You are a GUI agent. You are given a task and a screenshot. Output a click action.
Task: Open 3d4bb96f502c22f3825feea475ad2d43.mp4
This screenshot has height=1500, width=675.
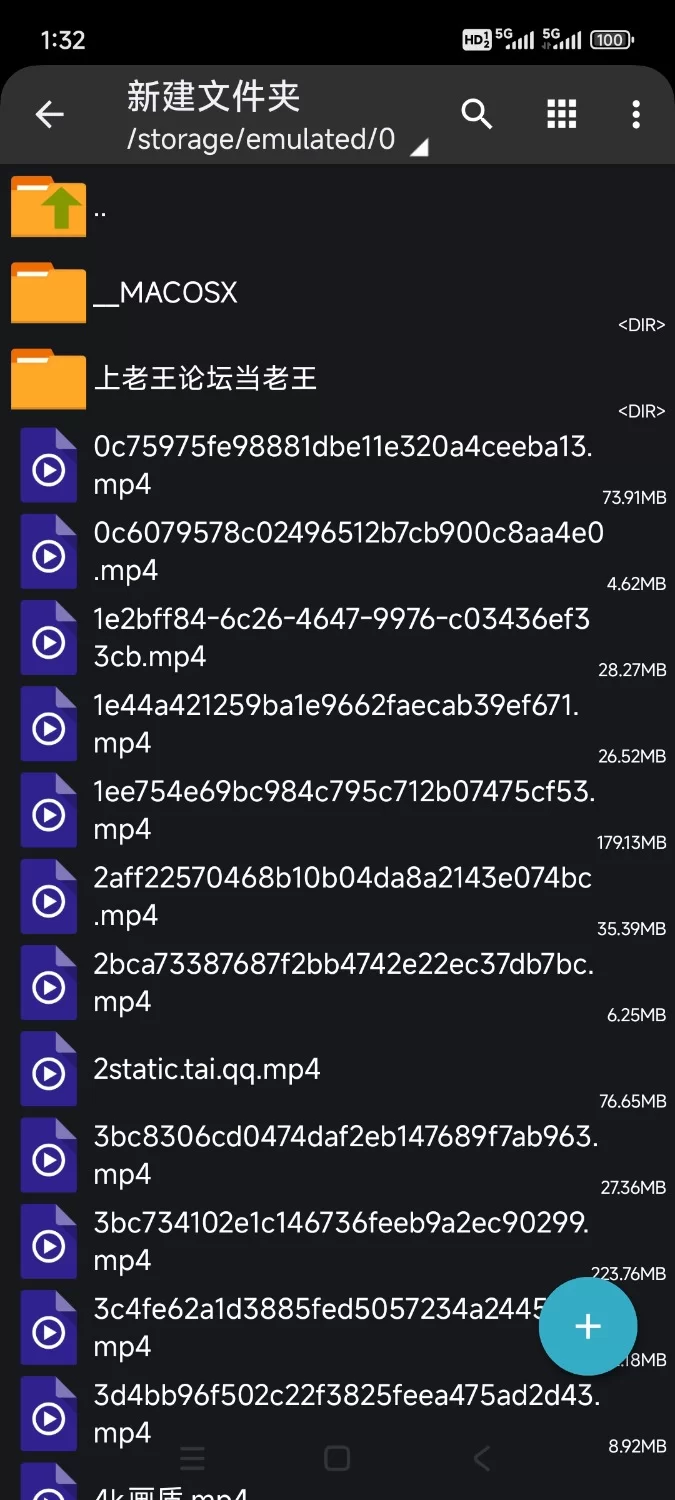click(337, 1414)
